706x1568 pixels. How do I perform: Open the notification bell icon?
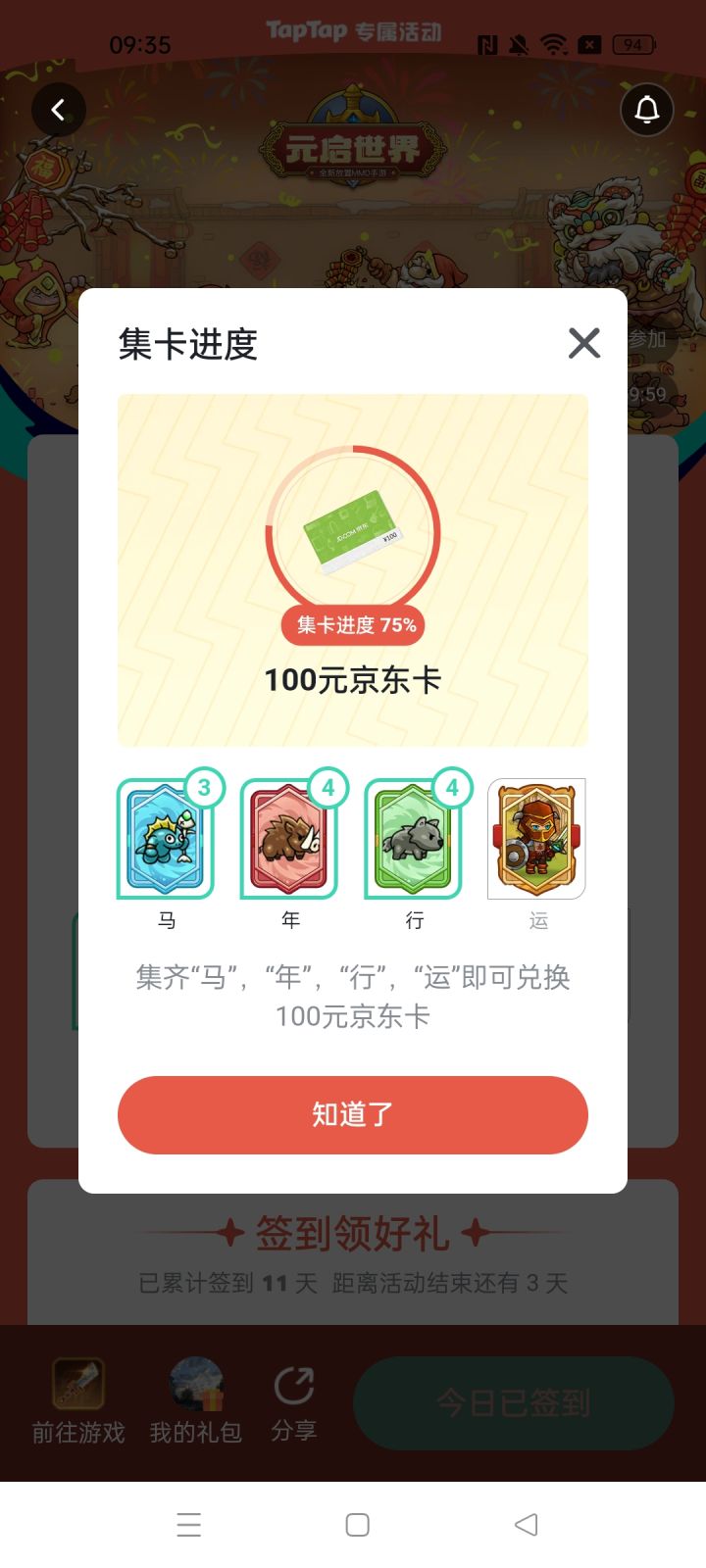click(x=646, y=110)
